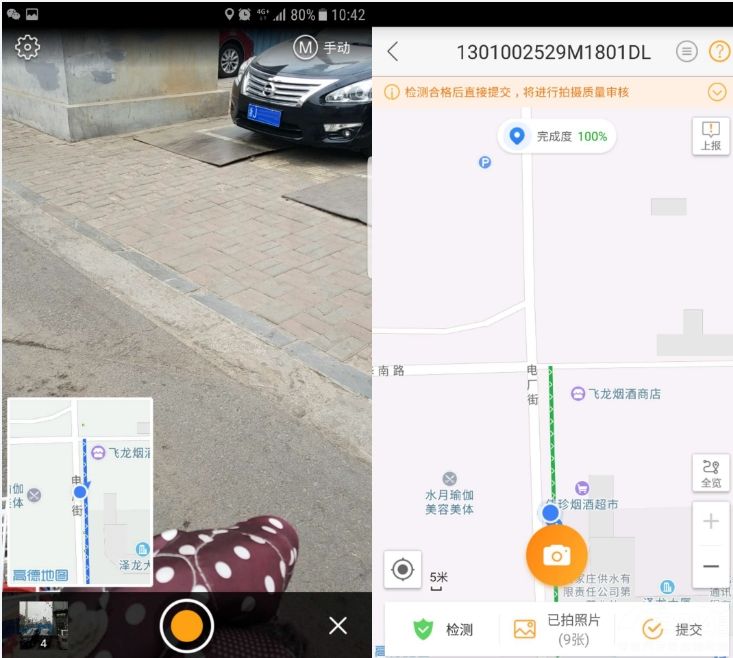The image size is (733, 658).
Task: Open the captured photo thumbnail
Action: (x=44, y=624)
